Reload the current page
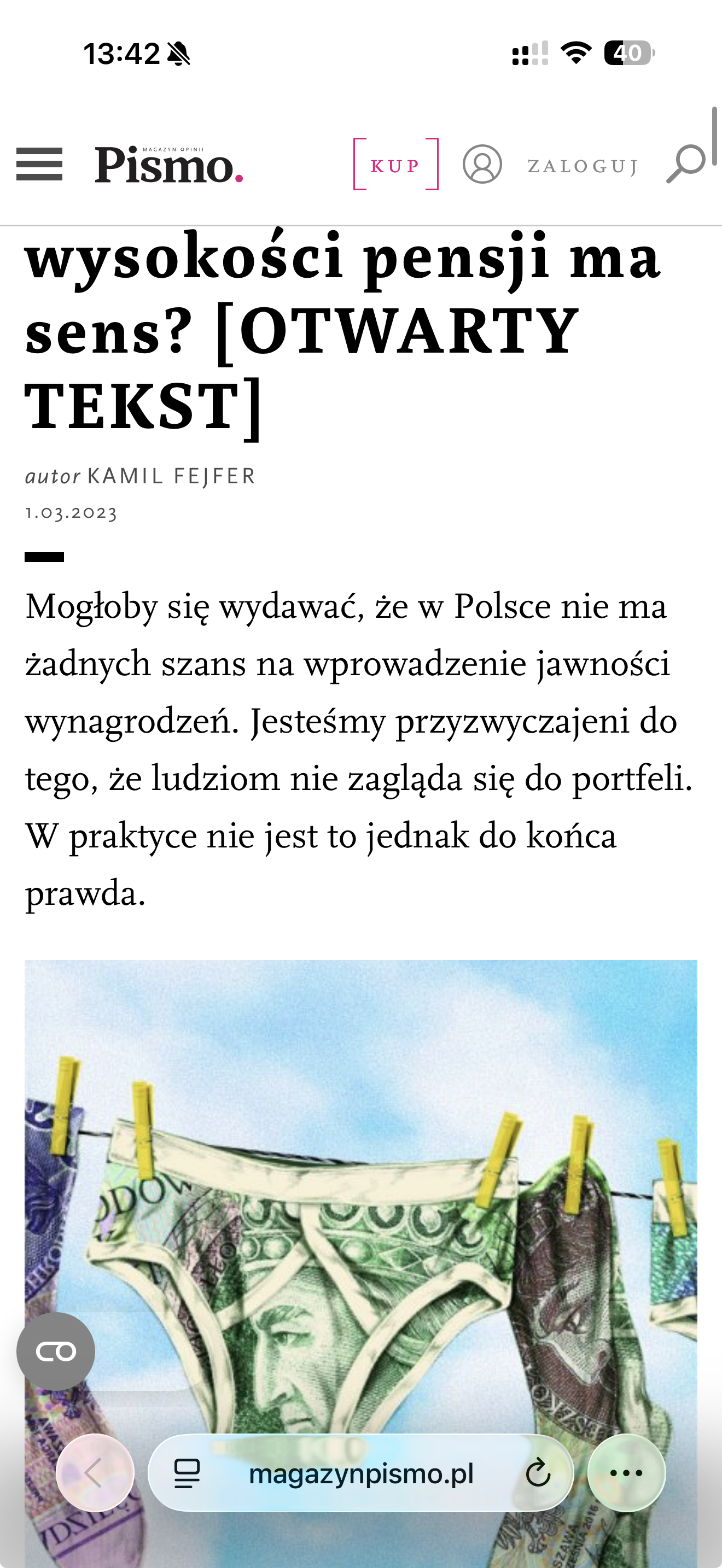Viewport: 722px width, 1568px height. pyautogui.click(x=538, y=1473)
